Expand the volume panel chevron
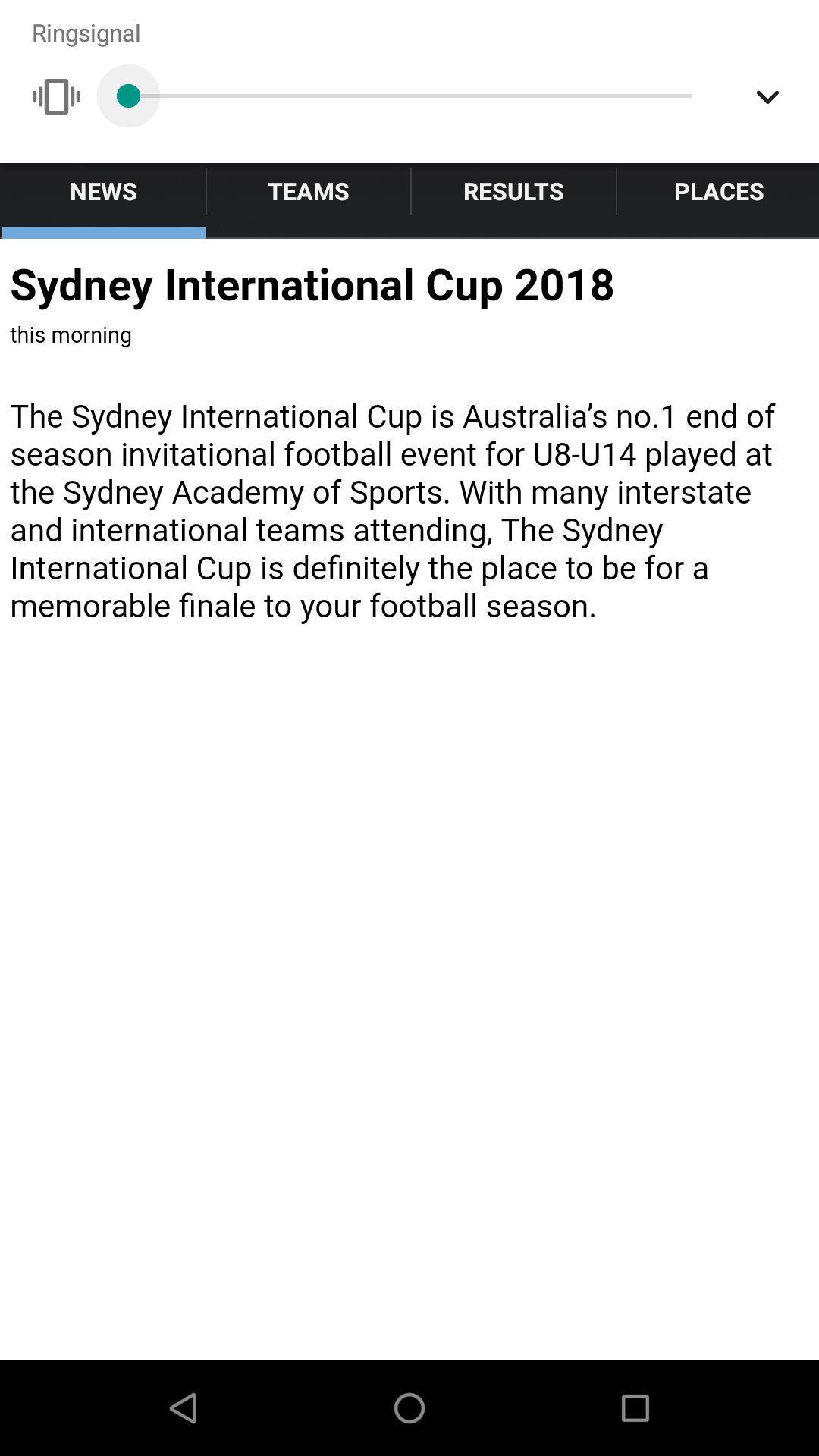 (767, 96)
